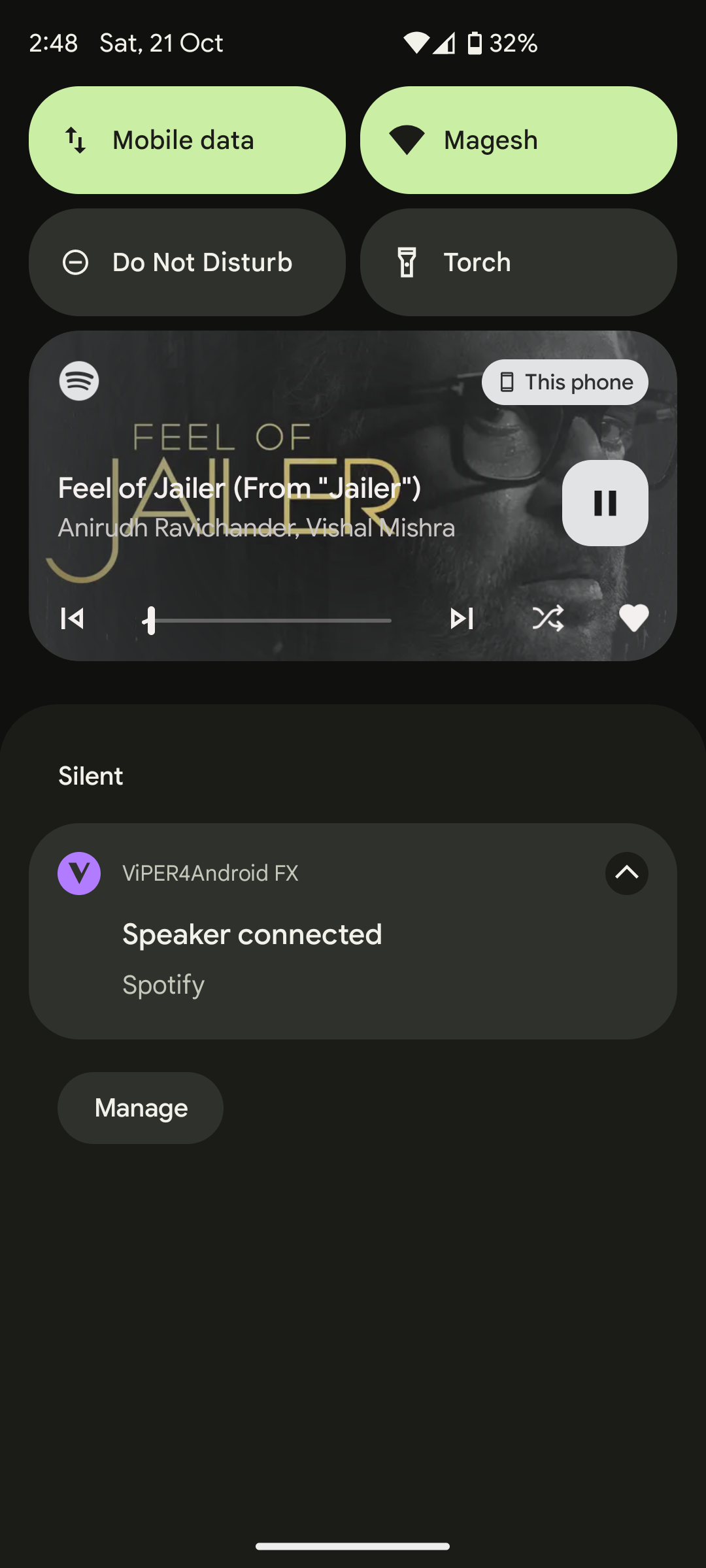This screenshot has height=1568, width=706.
Task: Tap the playback progress bar
Action: pyautogui.click(x=268, y=620)
